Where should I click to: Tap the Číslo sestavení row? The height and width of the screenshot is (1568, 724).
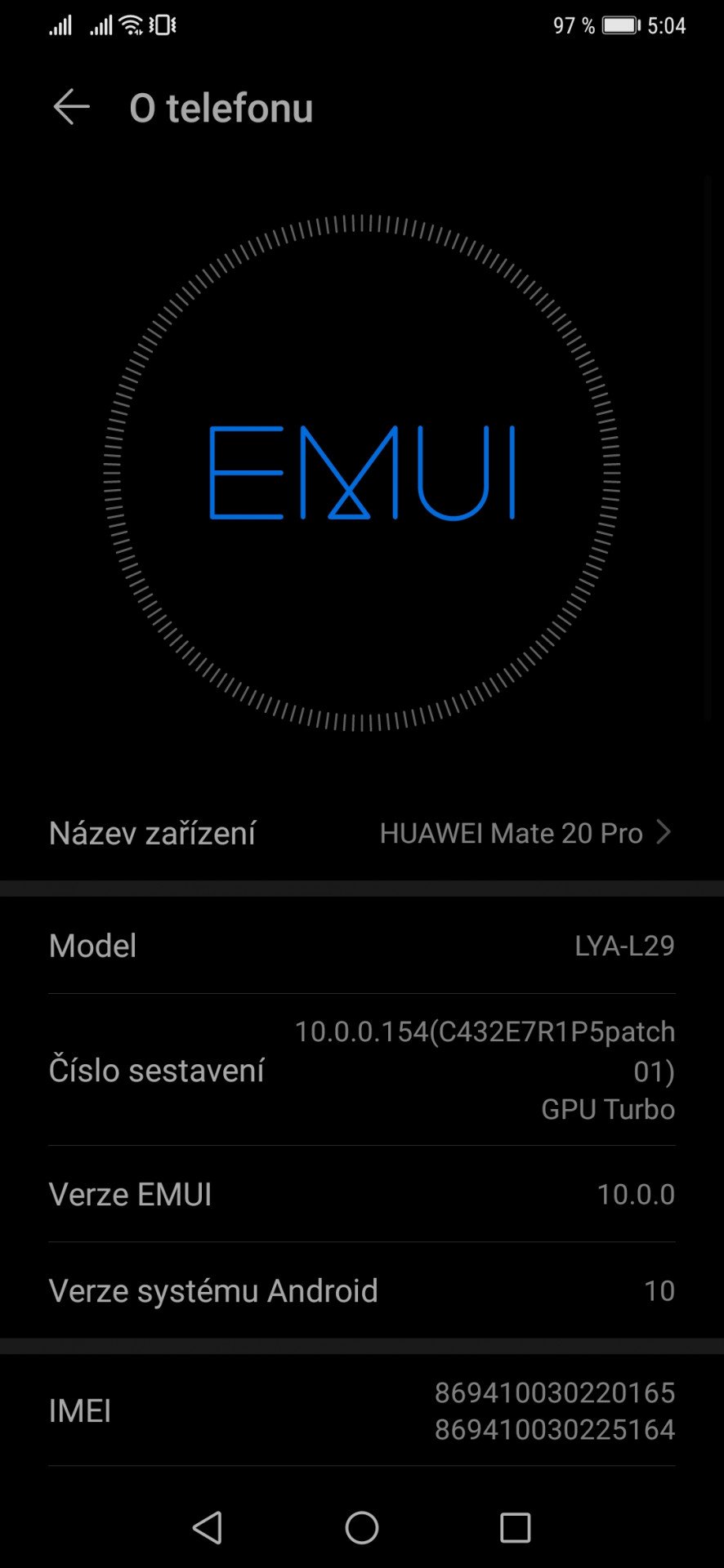[362, 1070]
